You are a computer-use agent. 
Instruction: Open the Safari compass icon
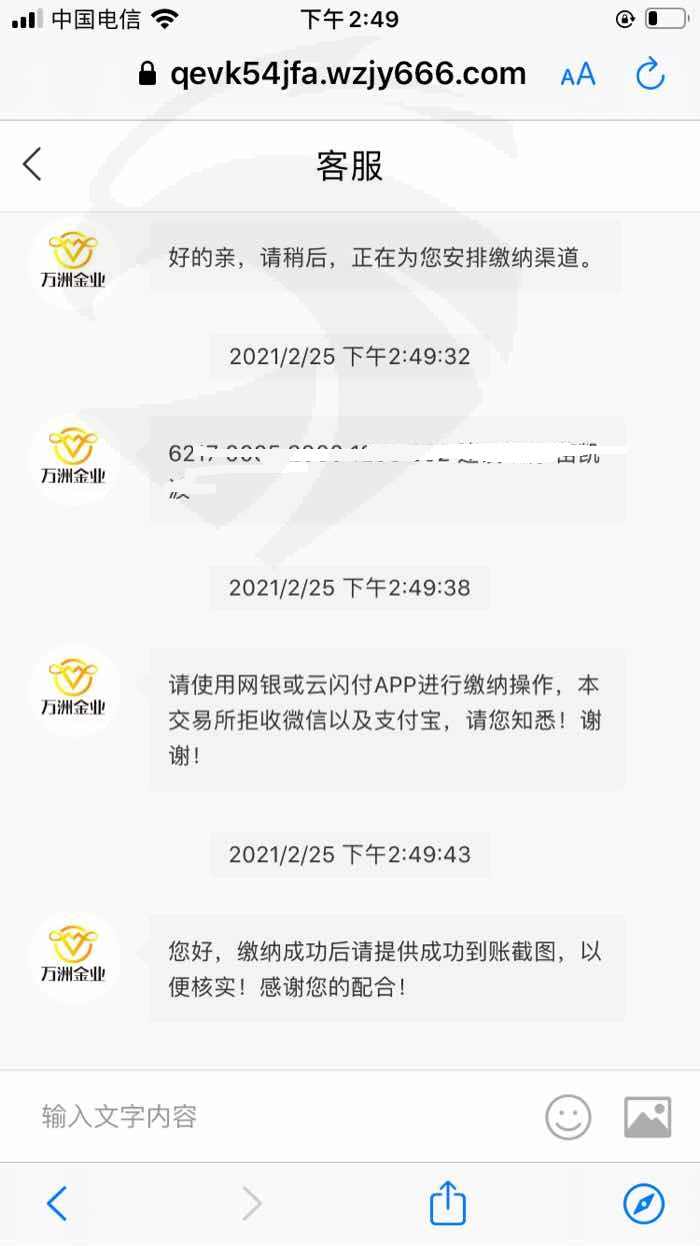point(644,1203)
